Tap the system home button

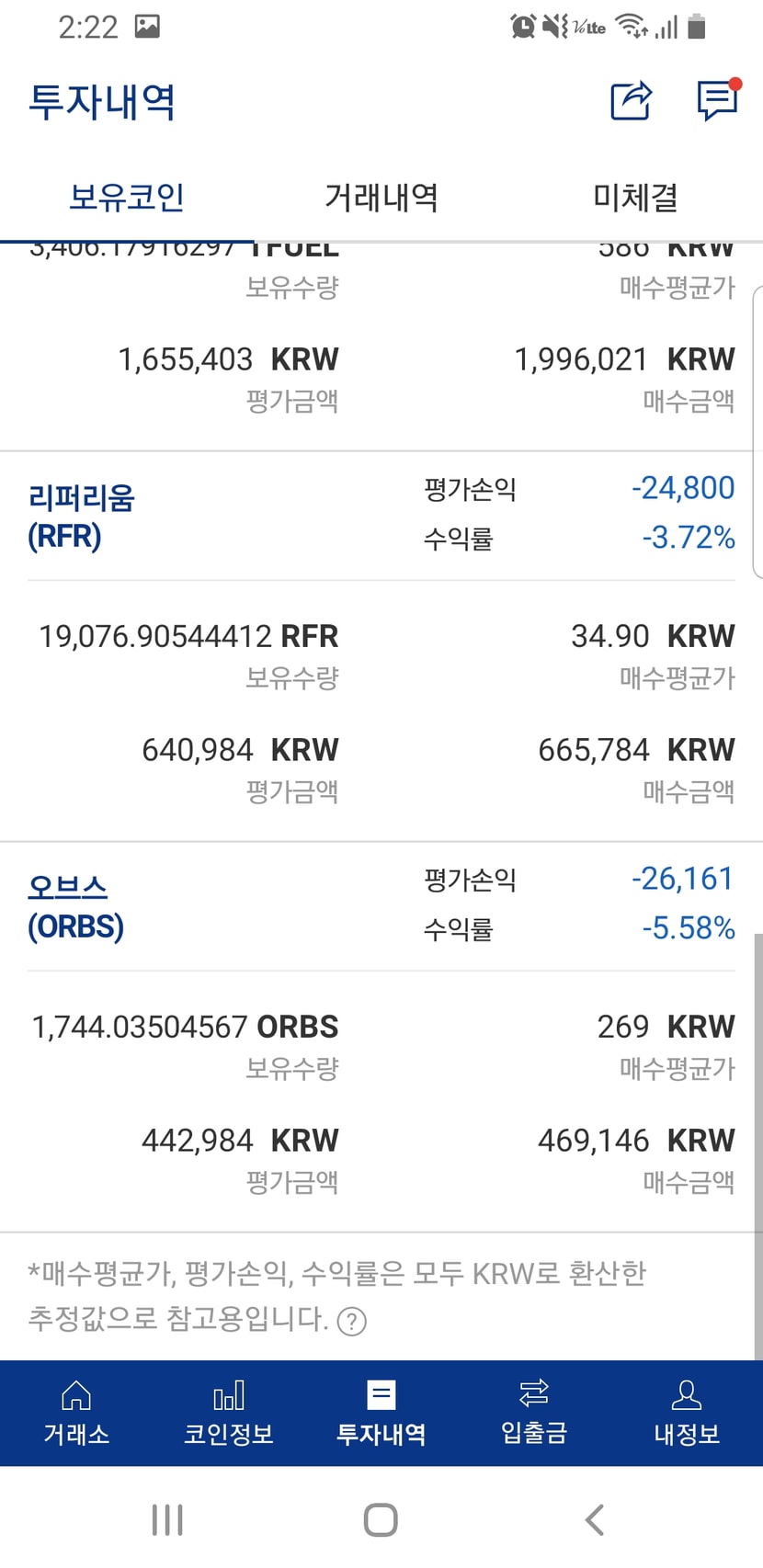click(381, 1519)
